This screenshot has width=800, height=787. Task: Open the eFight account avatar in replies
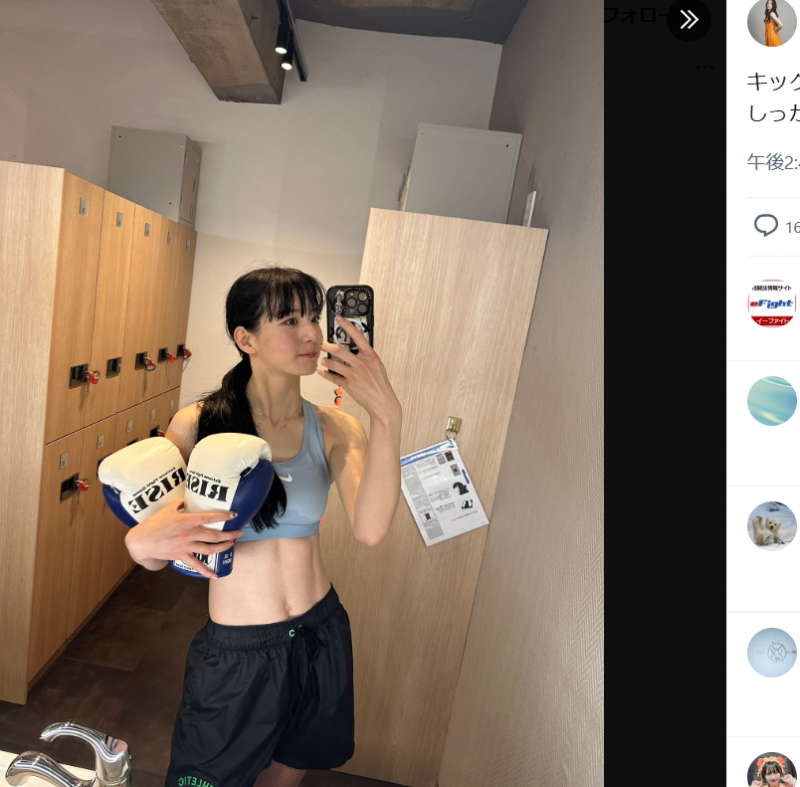pyautogui.click(x=772, y=303)
